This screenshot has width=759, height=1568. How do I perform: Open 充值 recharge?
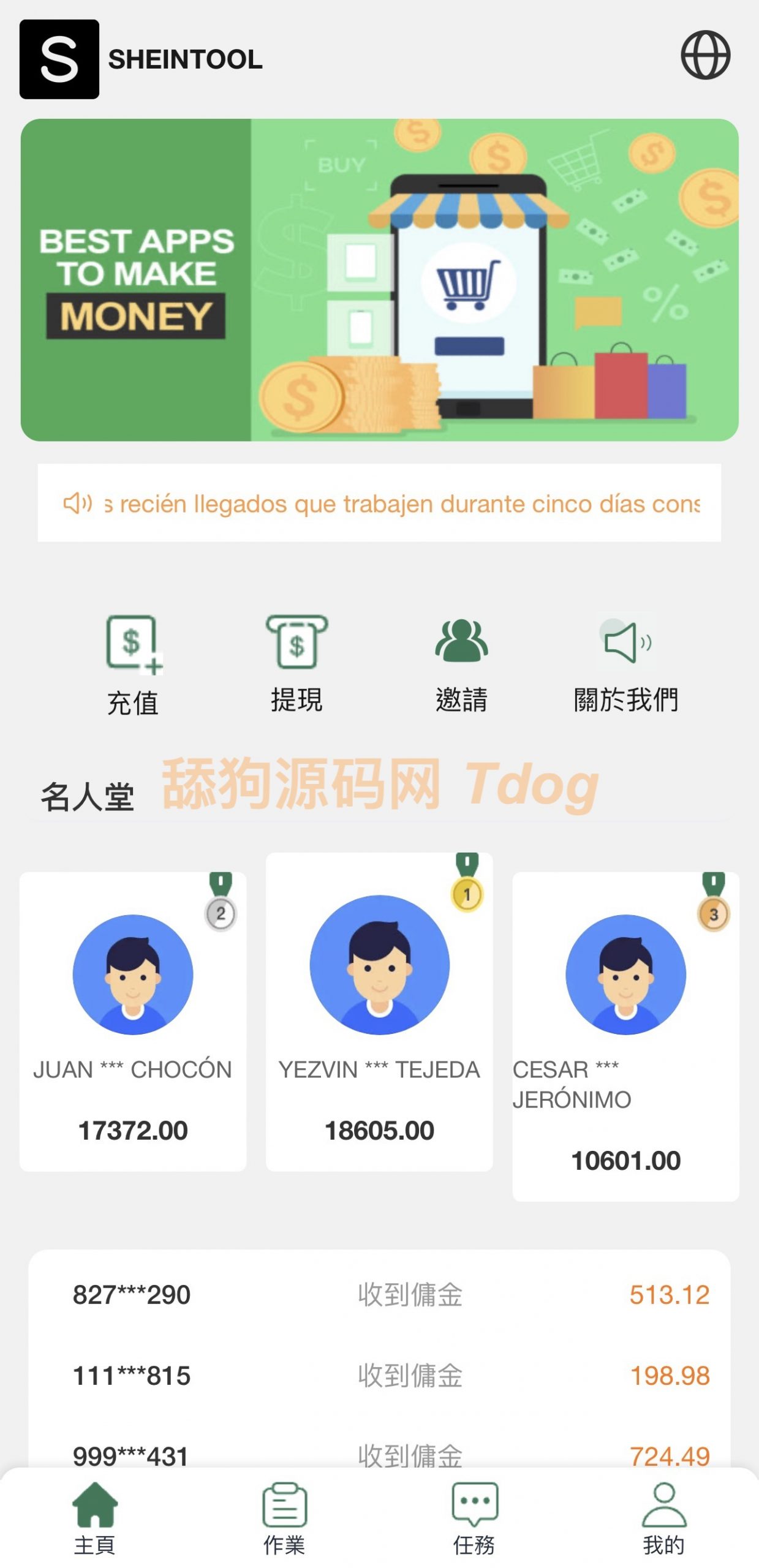(133, 665)
